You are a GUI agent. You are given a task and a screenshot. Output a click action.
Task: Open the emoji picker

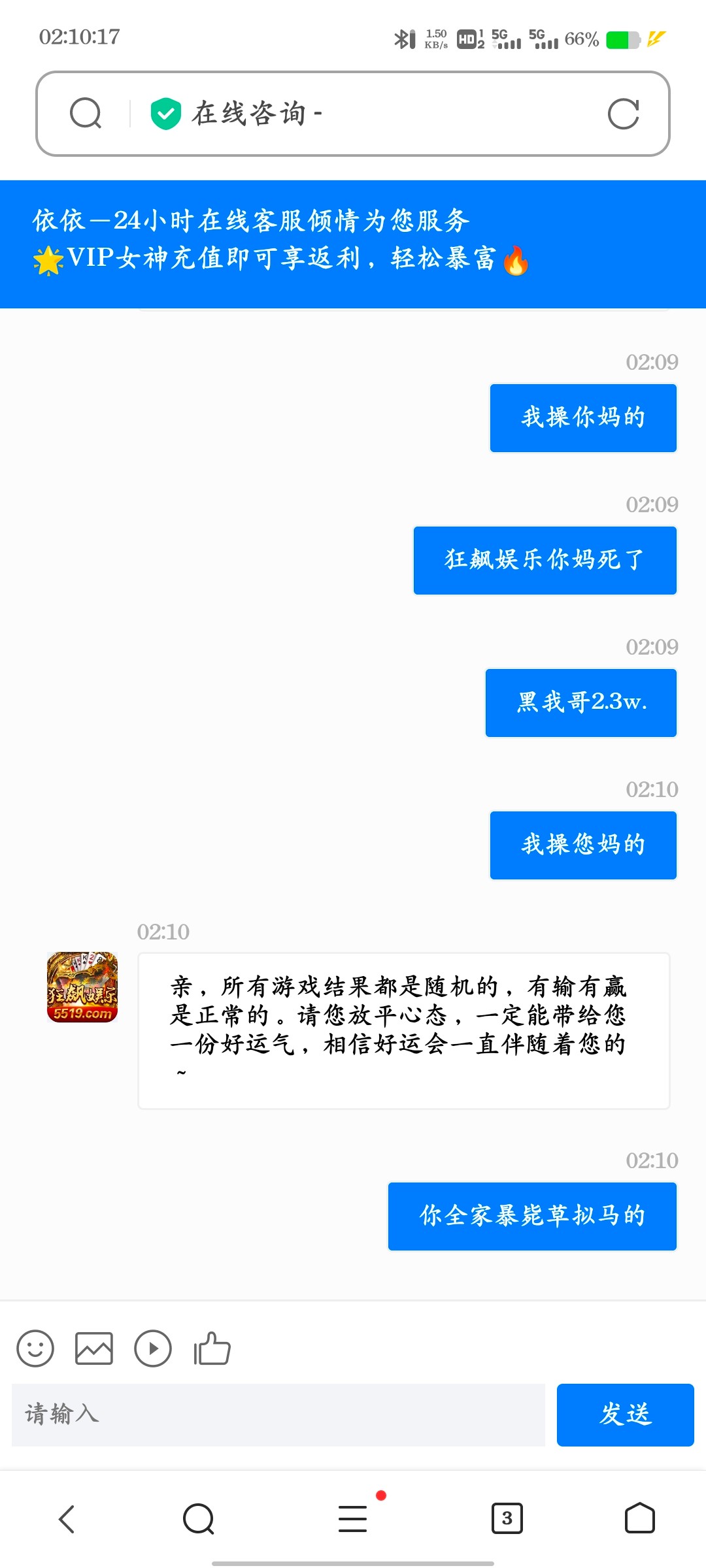click(x=35, y=1348)
